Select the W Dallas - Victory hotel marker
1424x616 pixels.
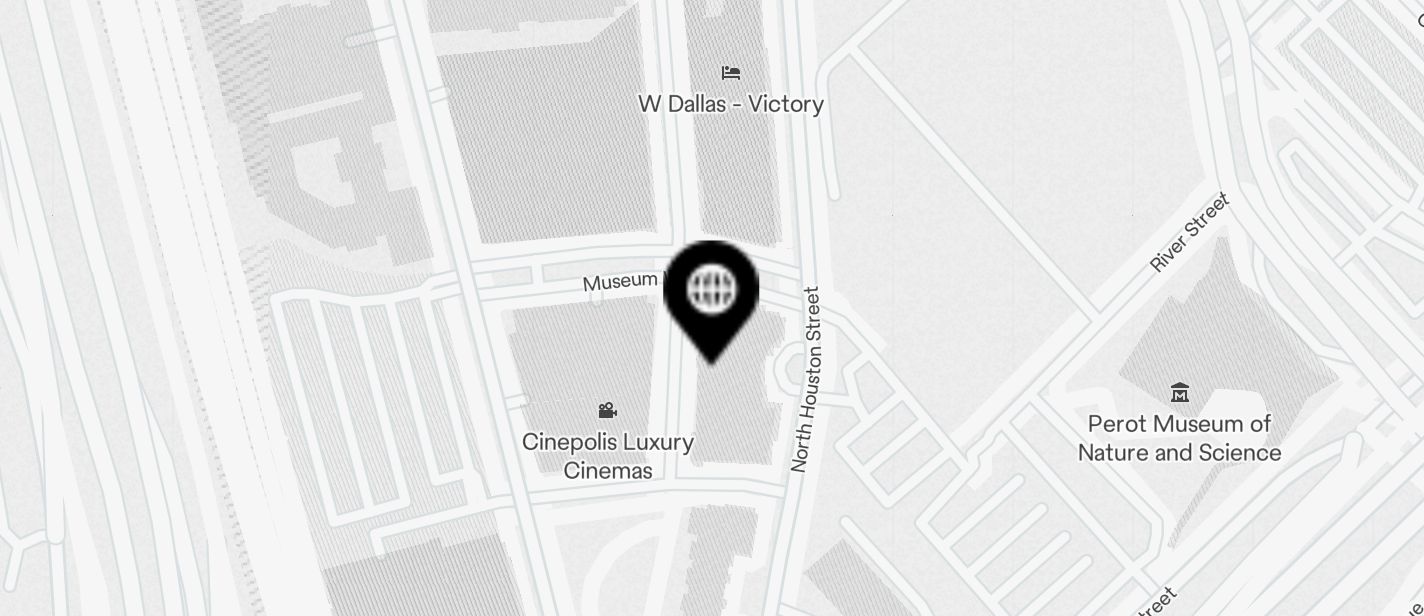point(731,73)
